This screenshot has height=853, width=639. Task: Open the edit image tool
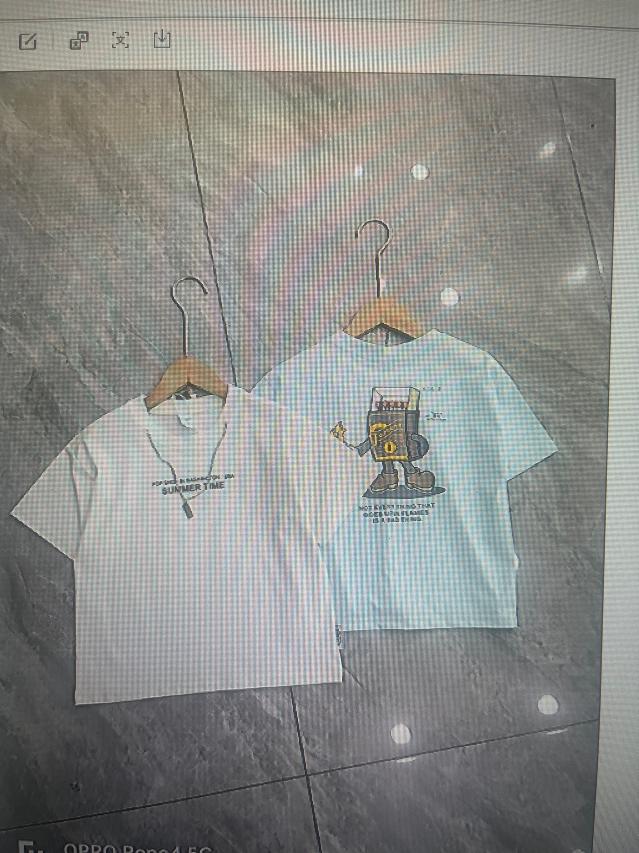point(29,41)
